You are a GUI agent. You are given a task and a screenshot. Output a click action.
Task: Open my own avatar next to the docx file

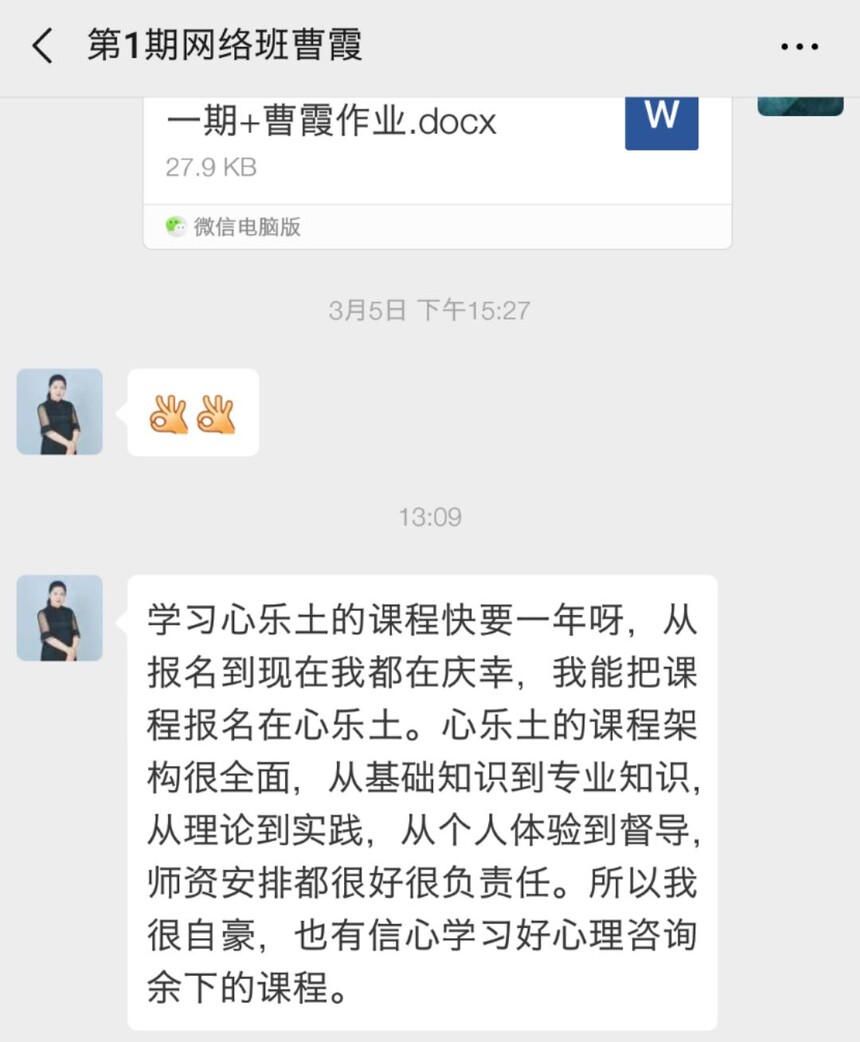(799, 104)
